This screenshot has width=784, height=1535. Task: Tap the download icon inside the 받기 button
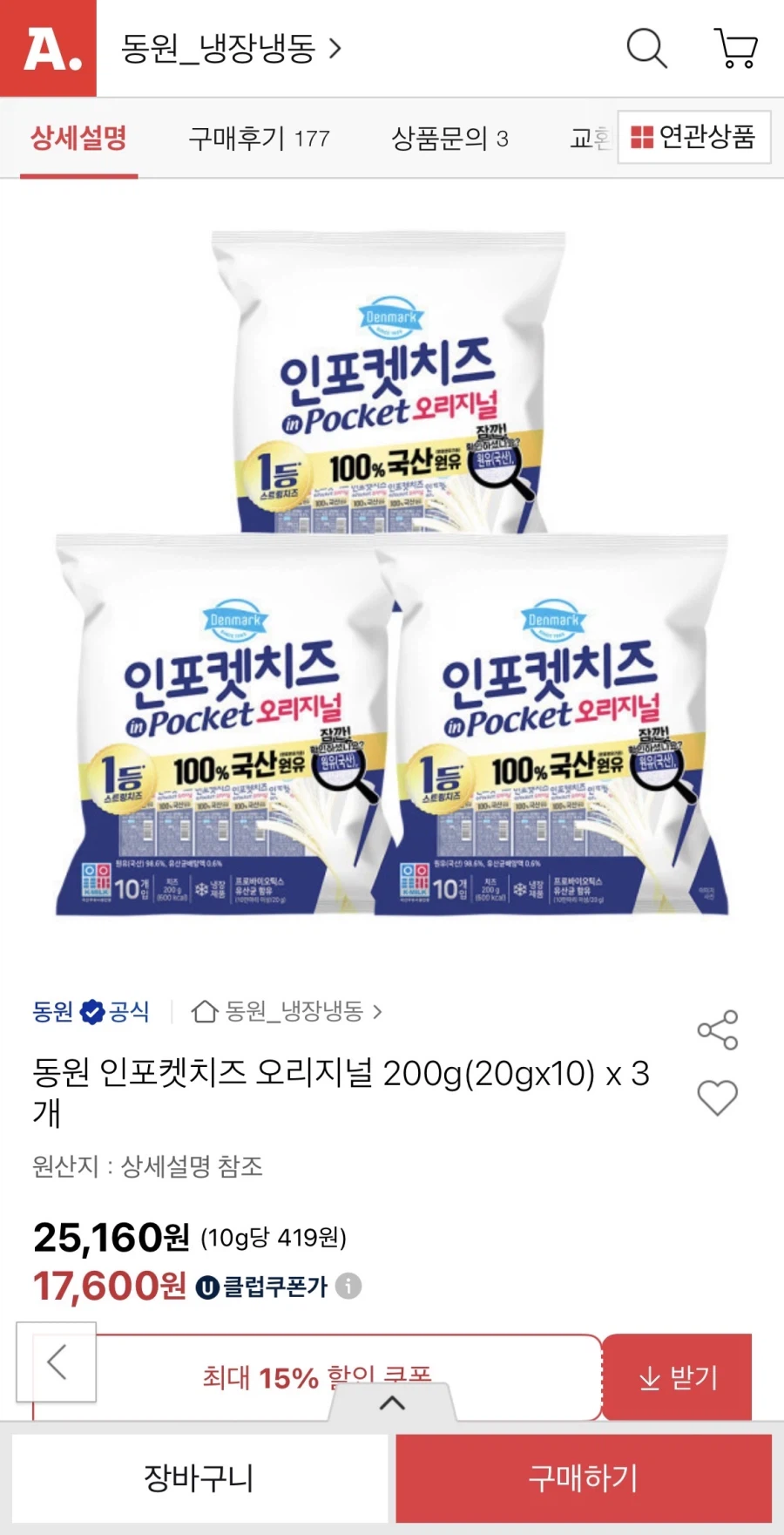pyautogui.click(x=648, y=1378)
